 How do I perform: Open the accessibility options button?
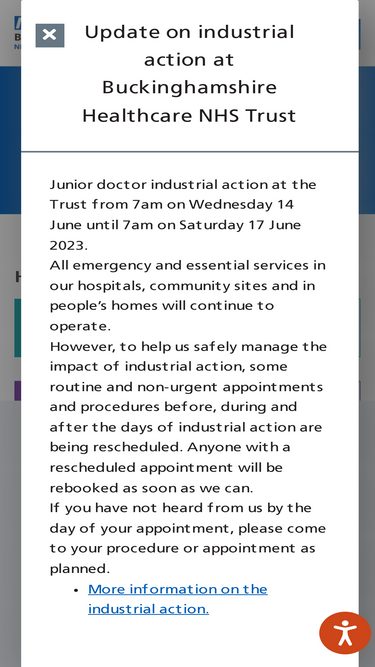point(345,633)
